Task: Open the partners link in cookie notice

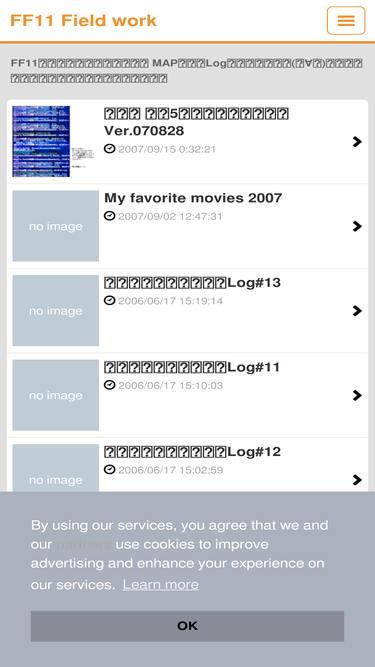Action: 84,544
